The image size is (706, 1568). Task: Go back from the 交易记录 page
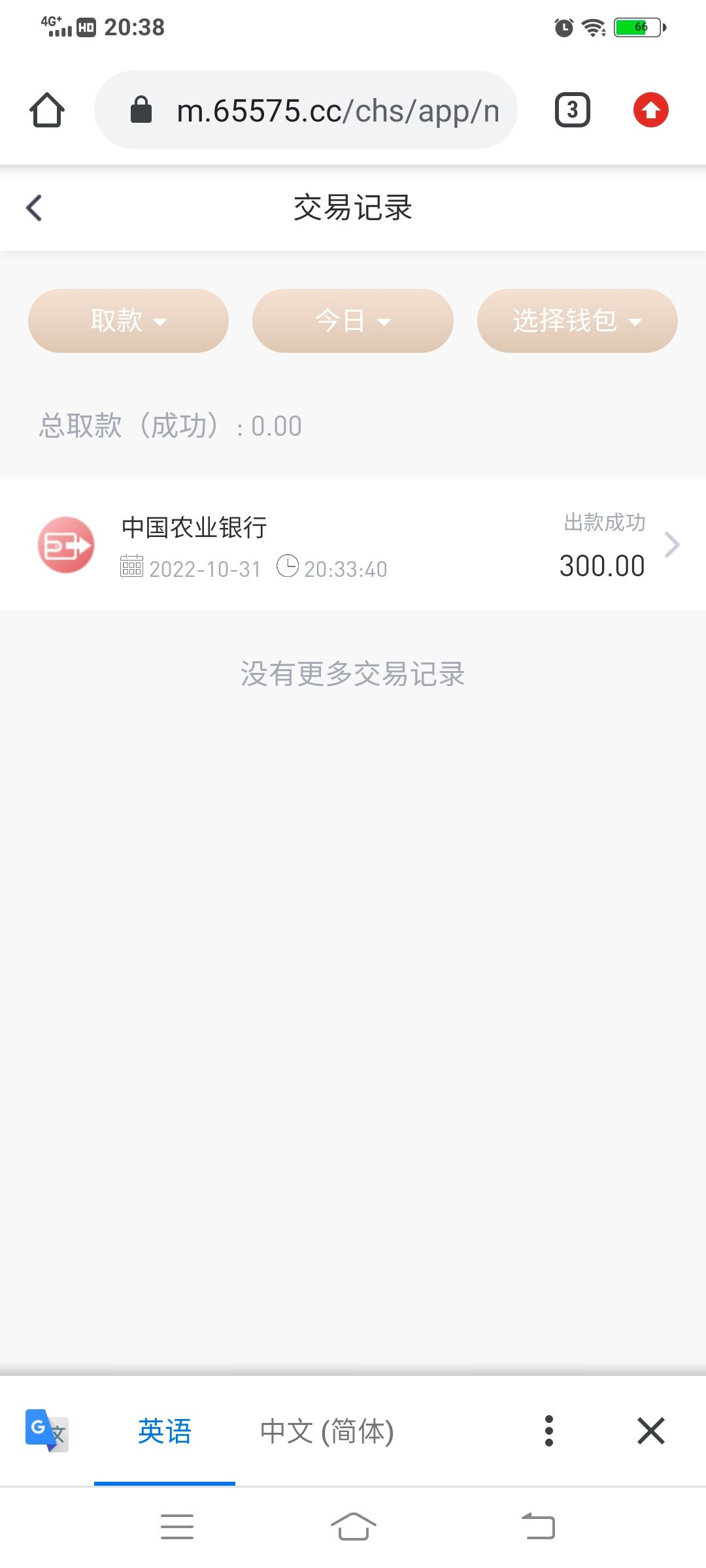(x=34, y=208)
